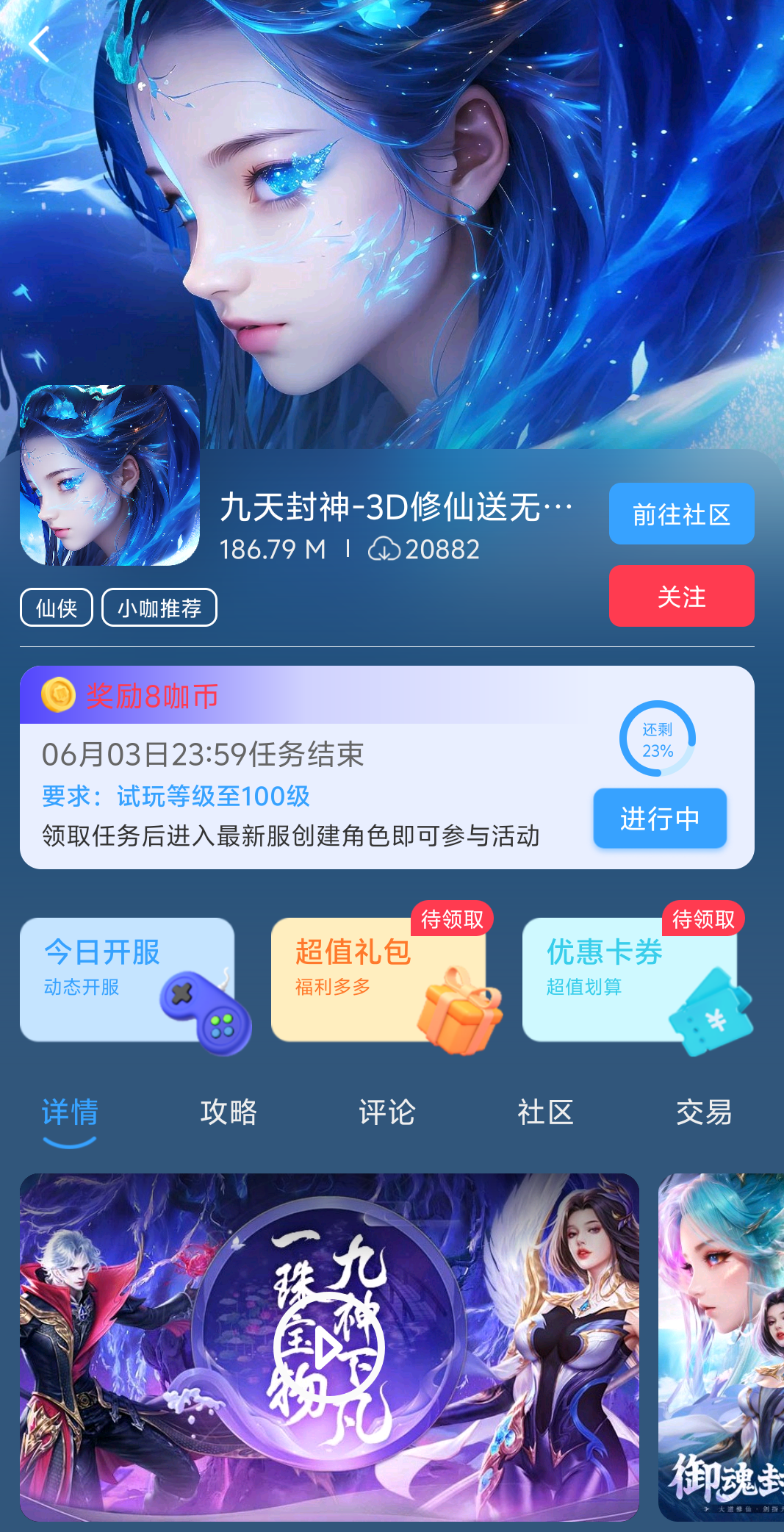
Task: Select the 仙侠 tag
Action: pyautogui.click(x=57, y=608)
